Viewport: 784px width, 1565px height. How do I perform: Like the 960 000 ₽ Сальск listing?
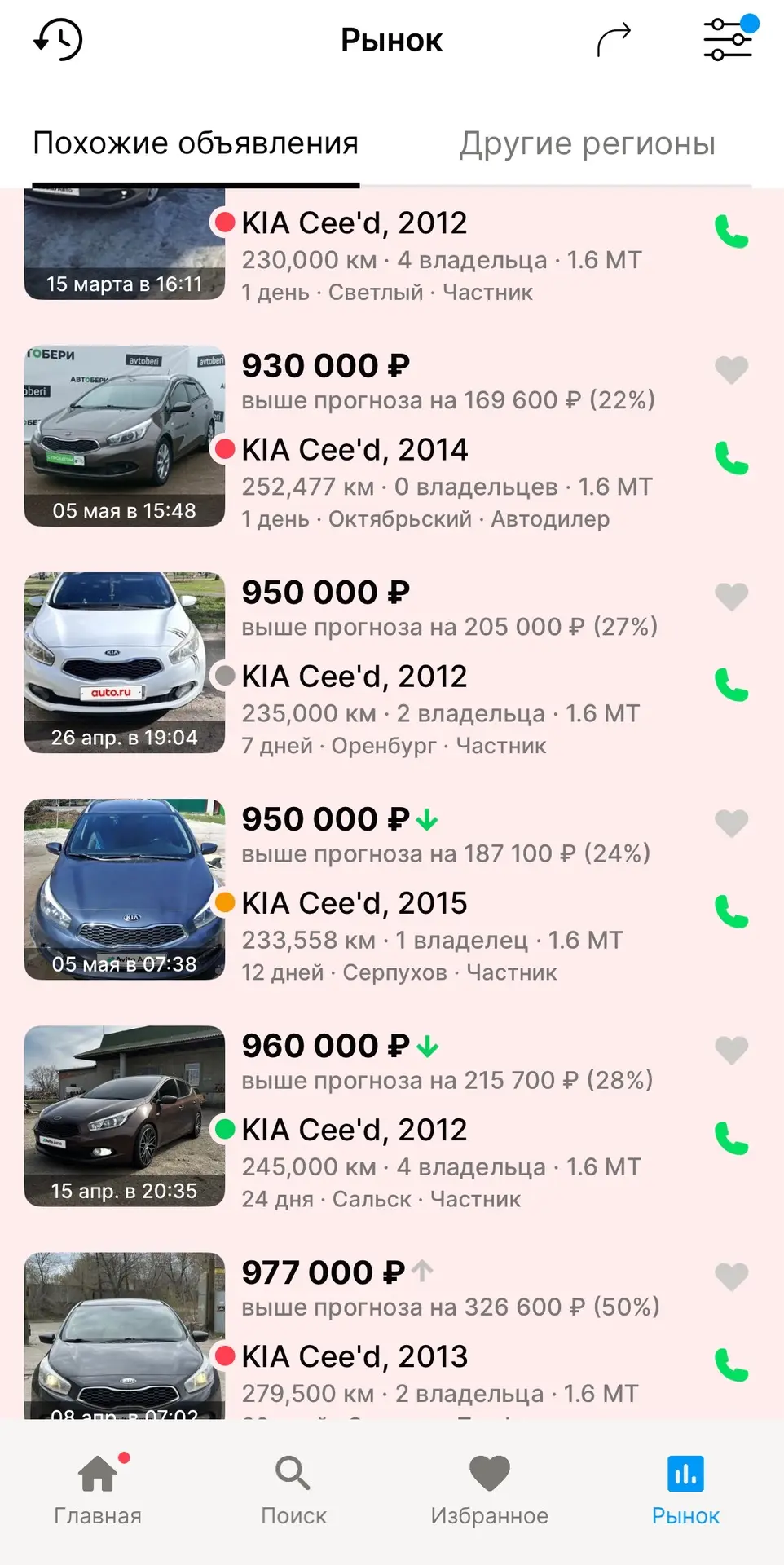point(731,1050)
